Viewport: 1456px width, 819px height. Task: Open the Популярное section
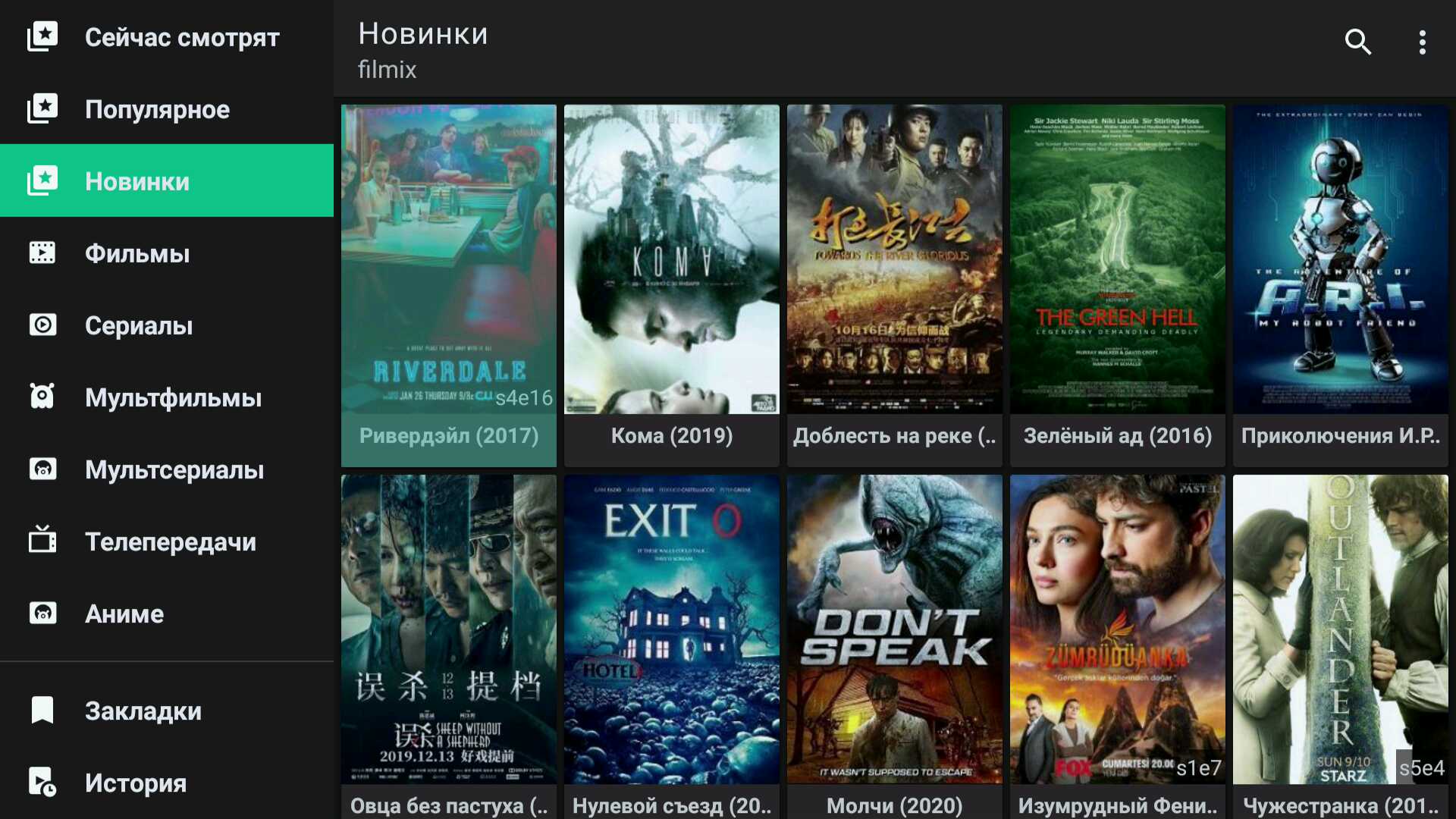click(x=167, y=108)
